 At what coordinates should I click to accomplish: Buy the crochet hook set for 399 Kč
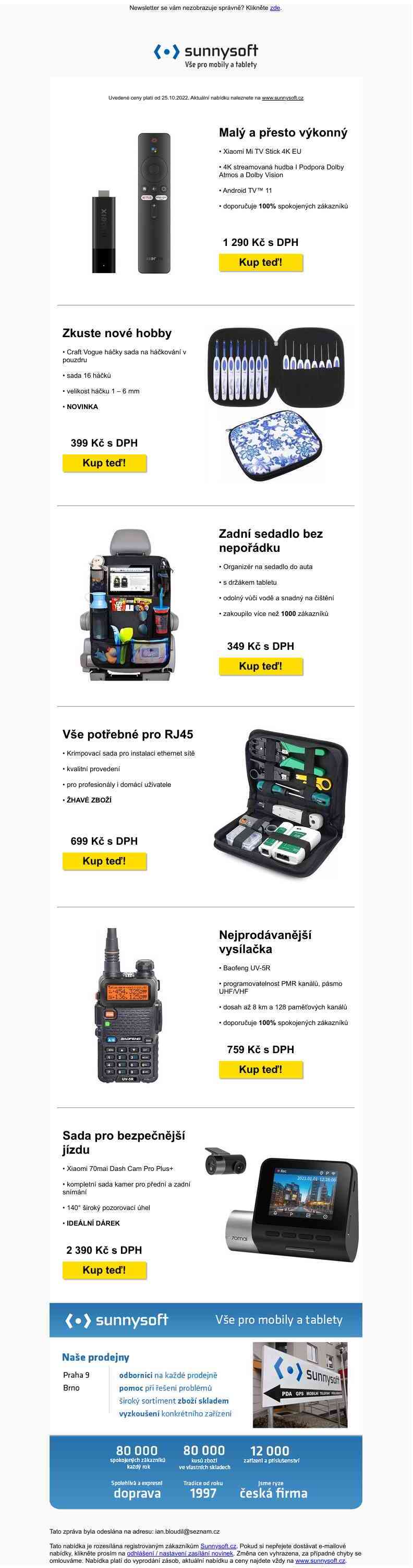click(104, 463)
